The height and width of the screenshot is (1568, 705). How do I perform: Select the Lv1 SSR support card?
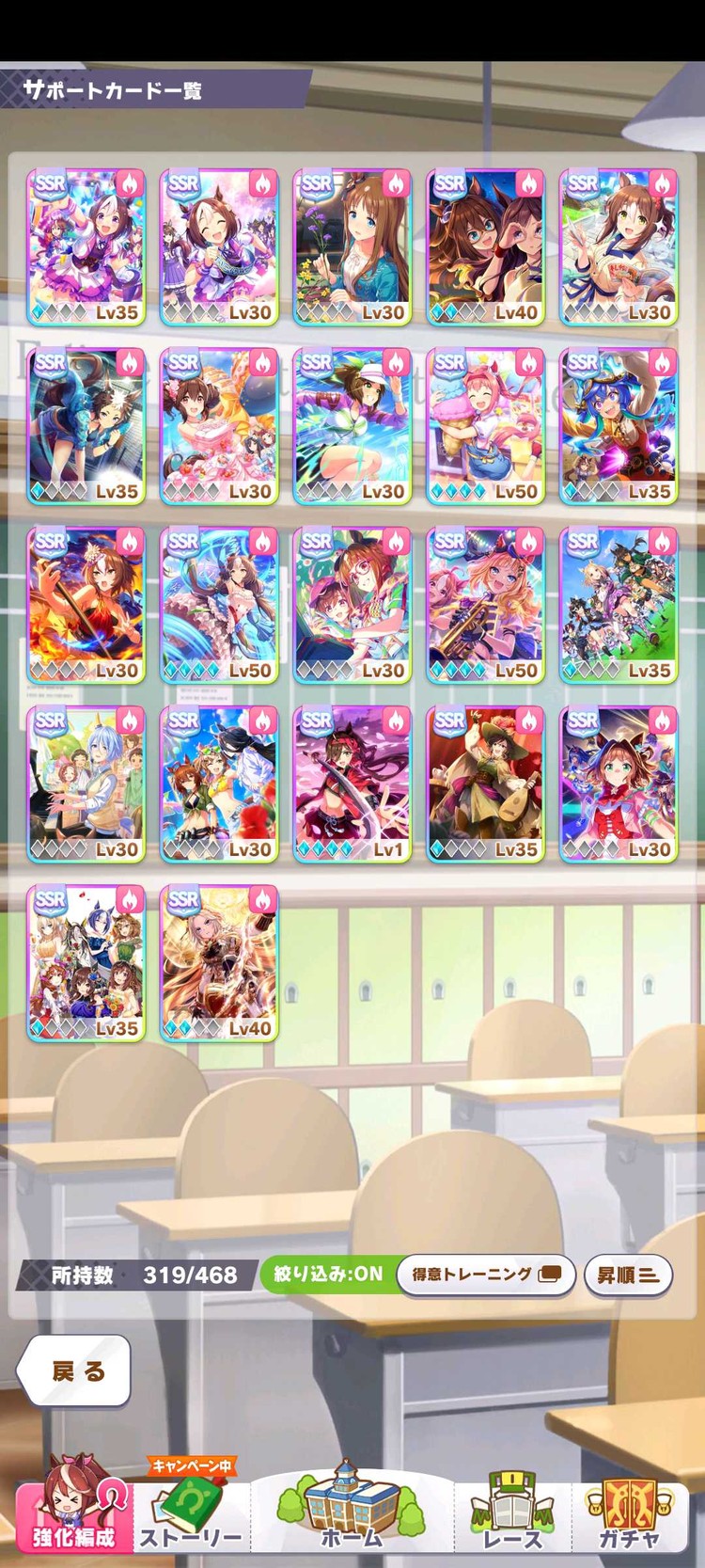352,784
